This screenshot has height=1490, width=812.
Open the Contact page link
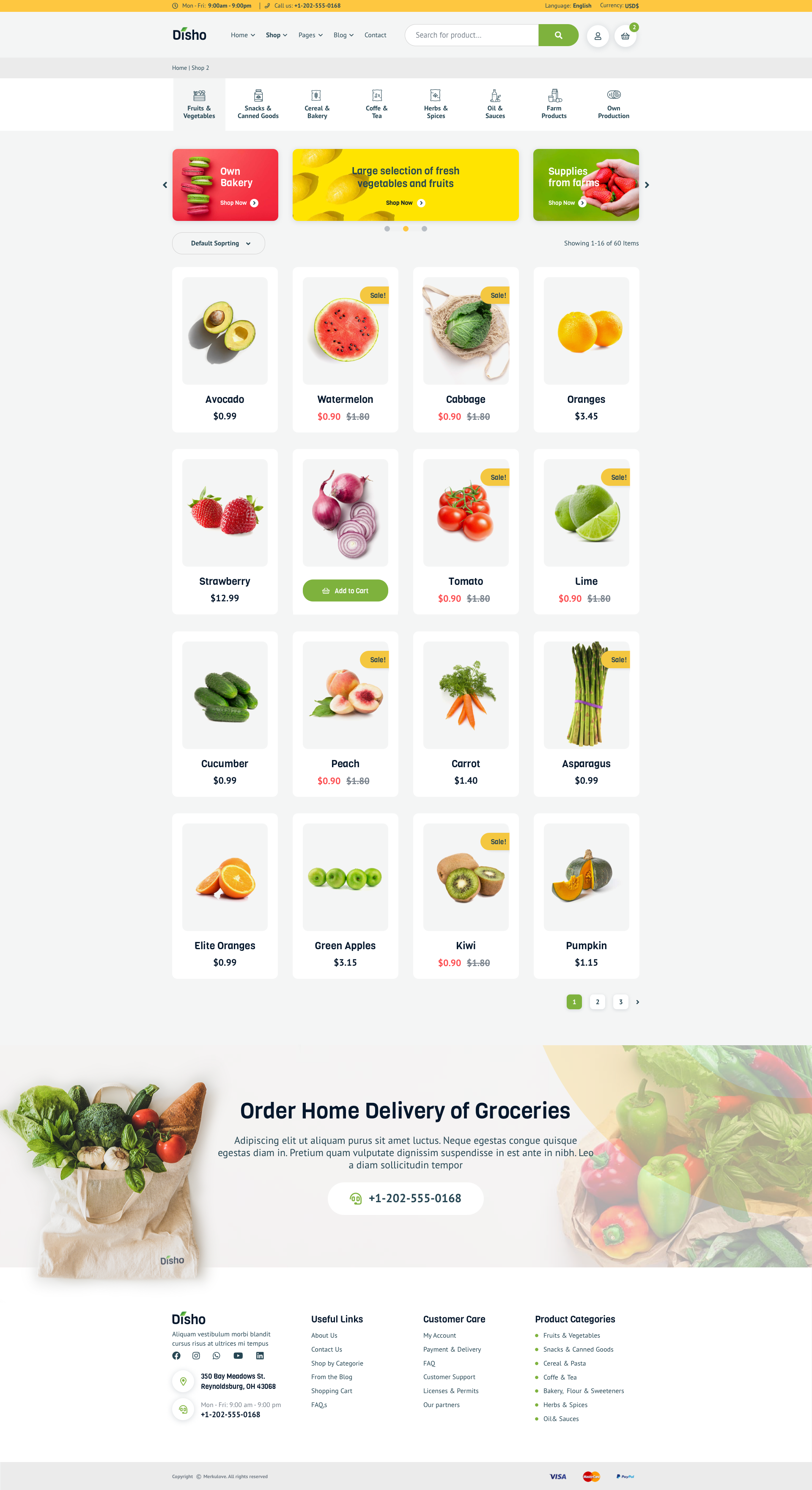pyautogui.click(x=375, y=35)
